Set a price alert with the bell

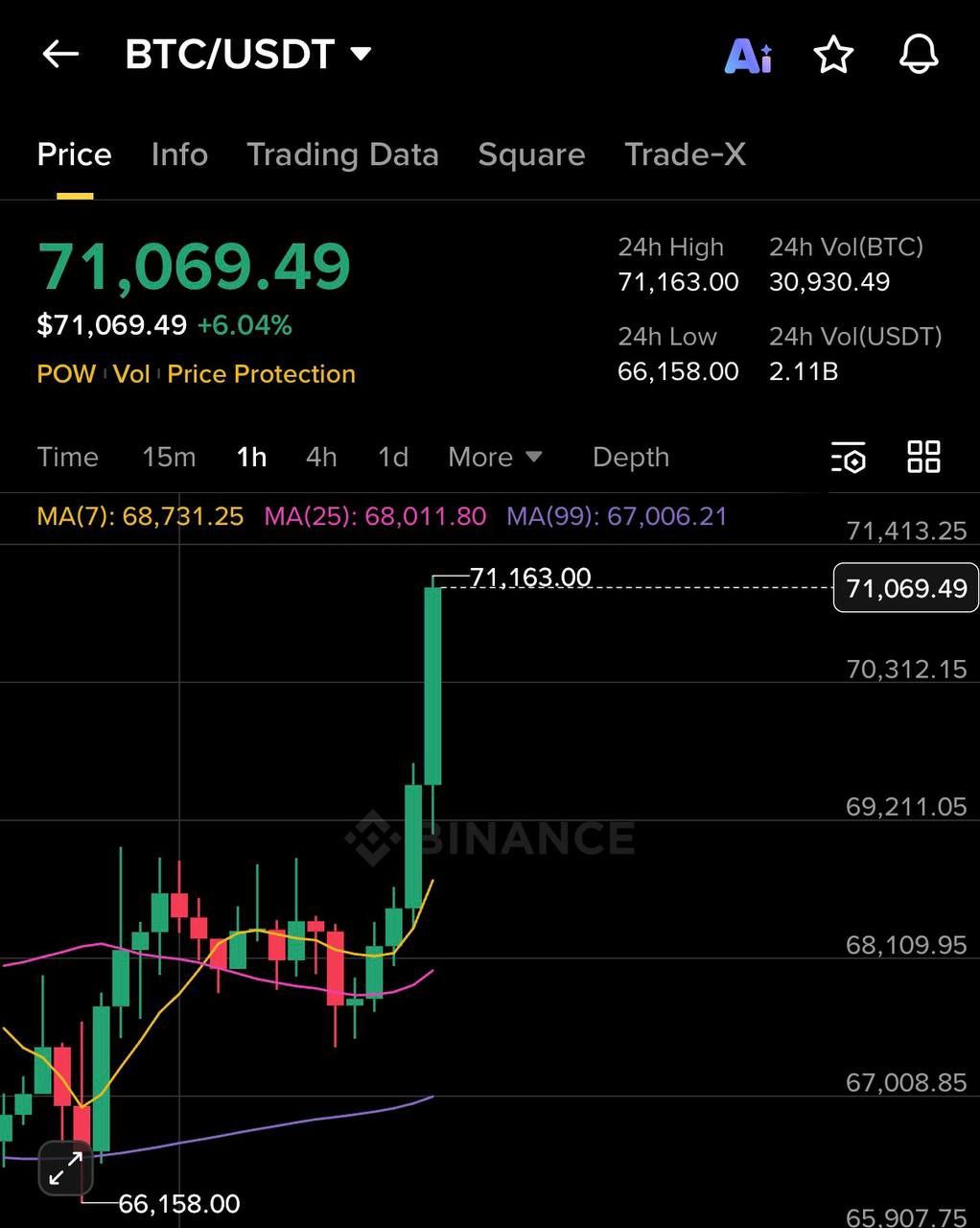pyautogui.click(x=918, y=55)
